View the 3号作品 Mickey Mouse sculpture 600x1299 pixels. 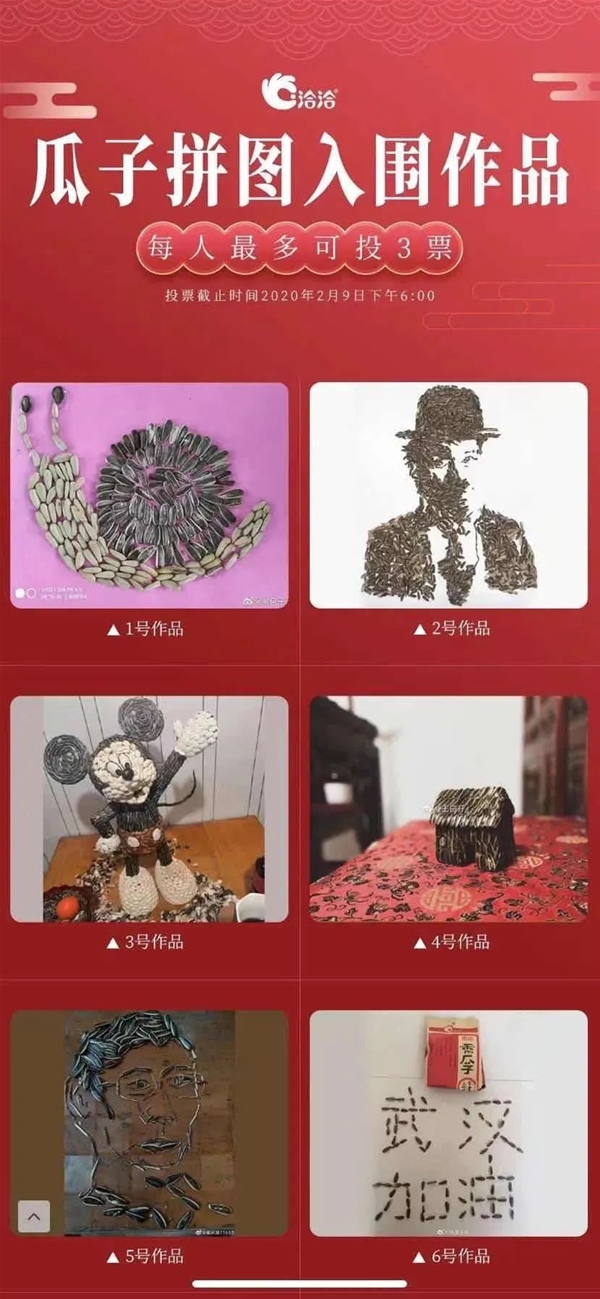tap(150, 809)
